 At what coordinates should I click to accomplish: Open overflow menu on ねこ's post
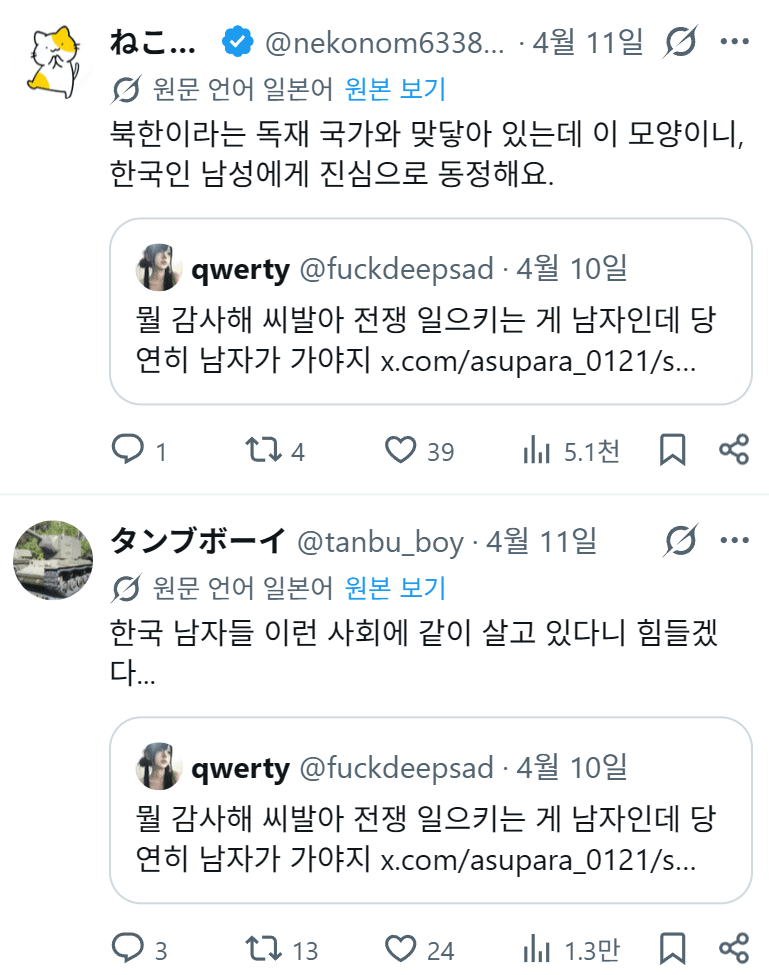[734, 42]
